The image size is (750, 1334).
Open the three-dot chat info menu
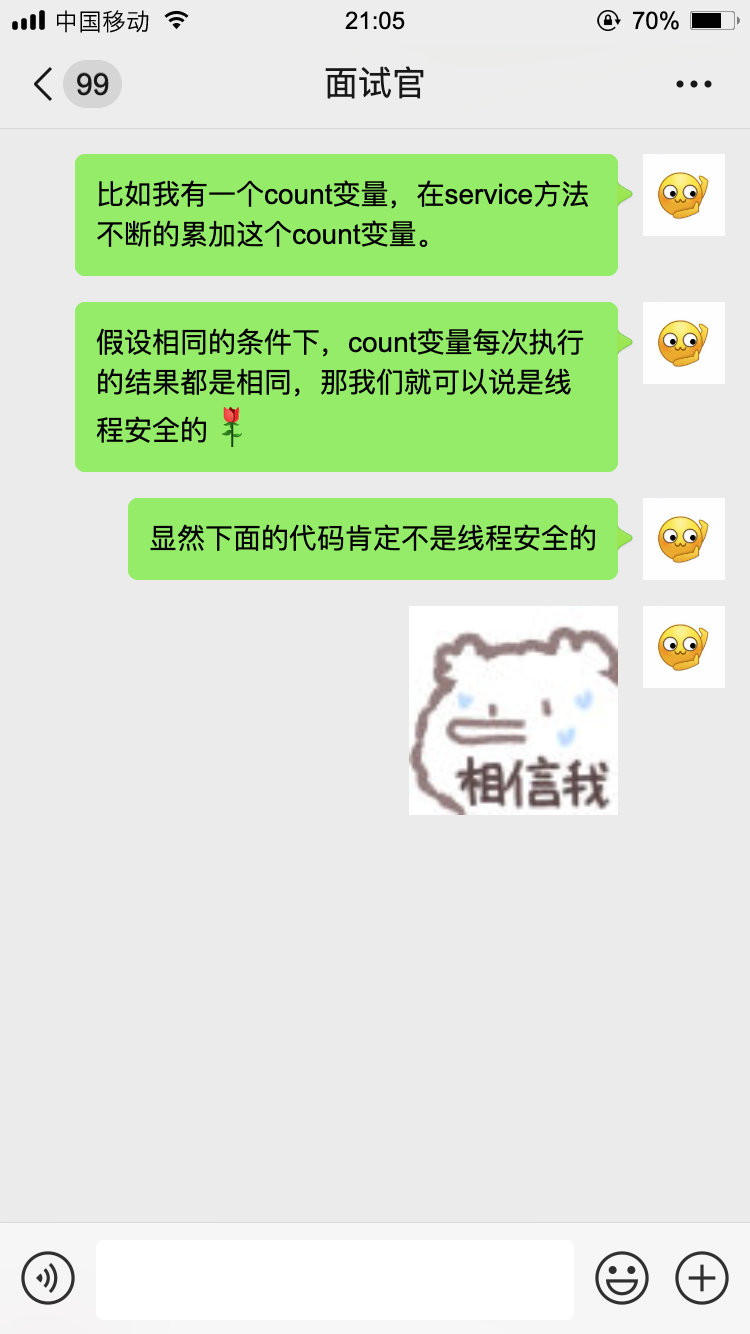click(x=693, y=84)
